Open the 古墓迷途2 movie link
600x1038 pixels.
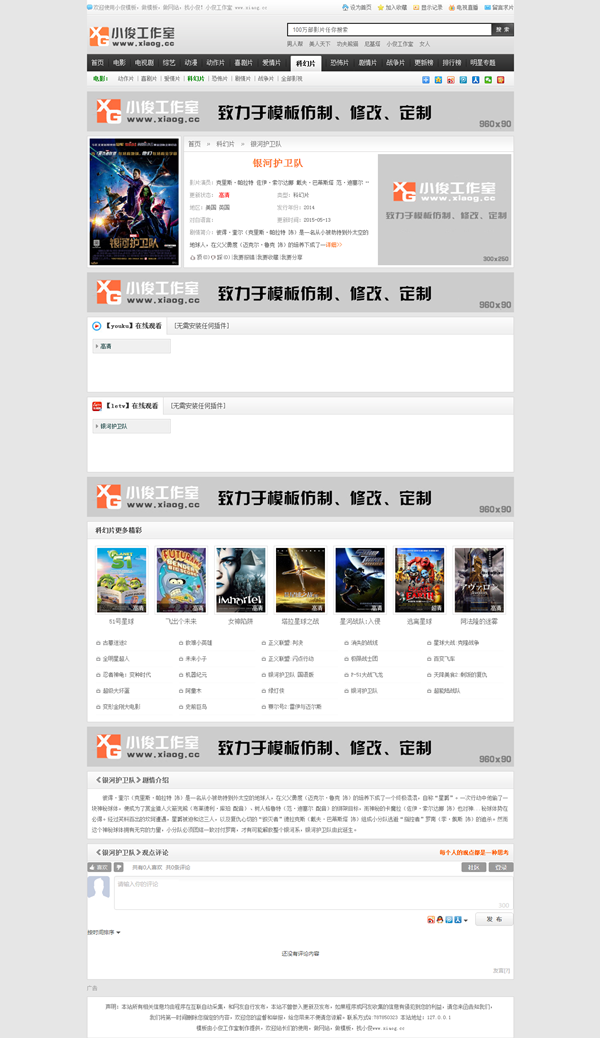[x=114, y=642]
